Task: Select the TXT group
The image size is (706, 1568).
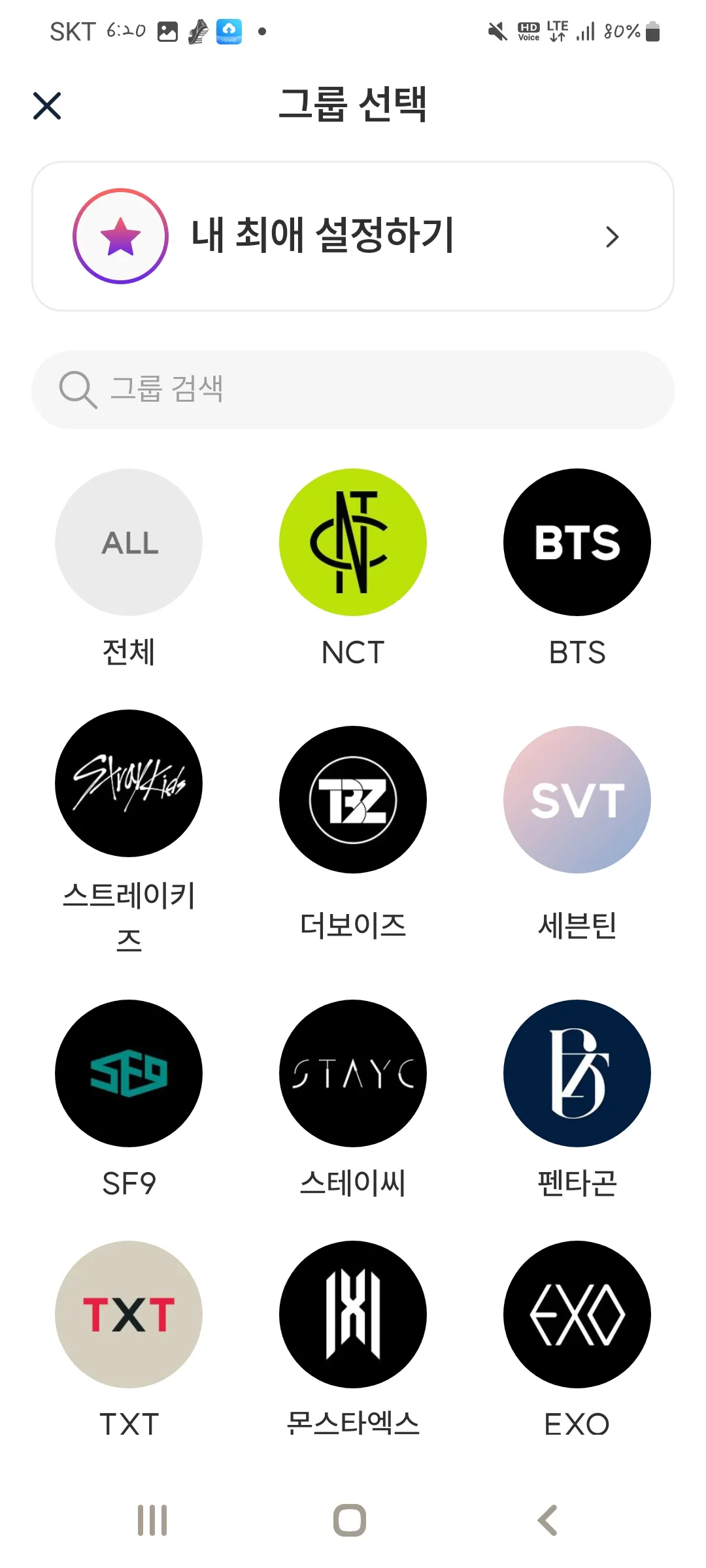Action: 129,1315
